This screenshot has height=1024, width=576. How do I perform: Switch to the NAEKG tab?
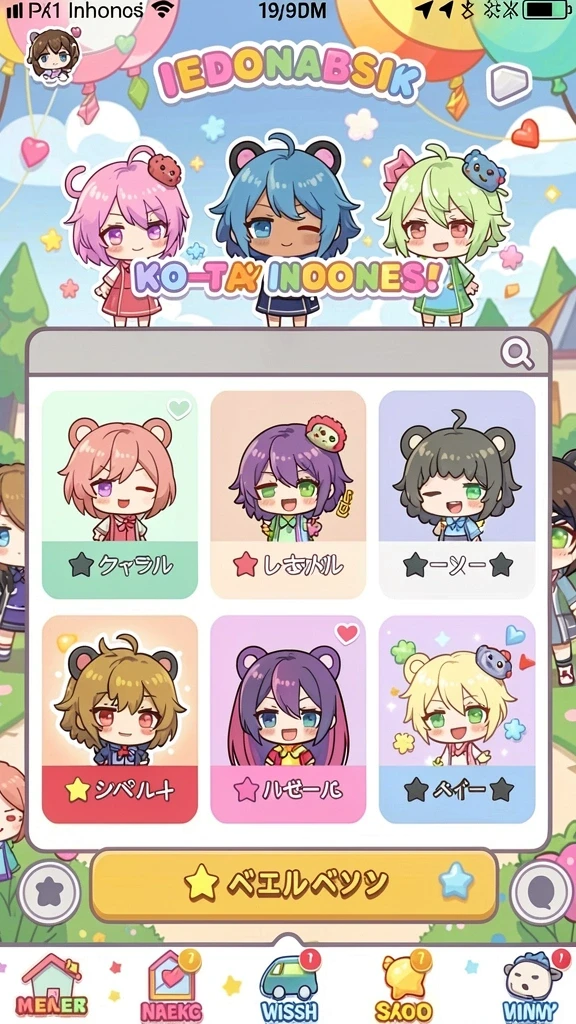(172, 985)
